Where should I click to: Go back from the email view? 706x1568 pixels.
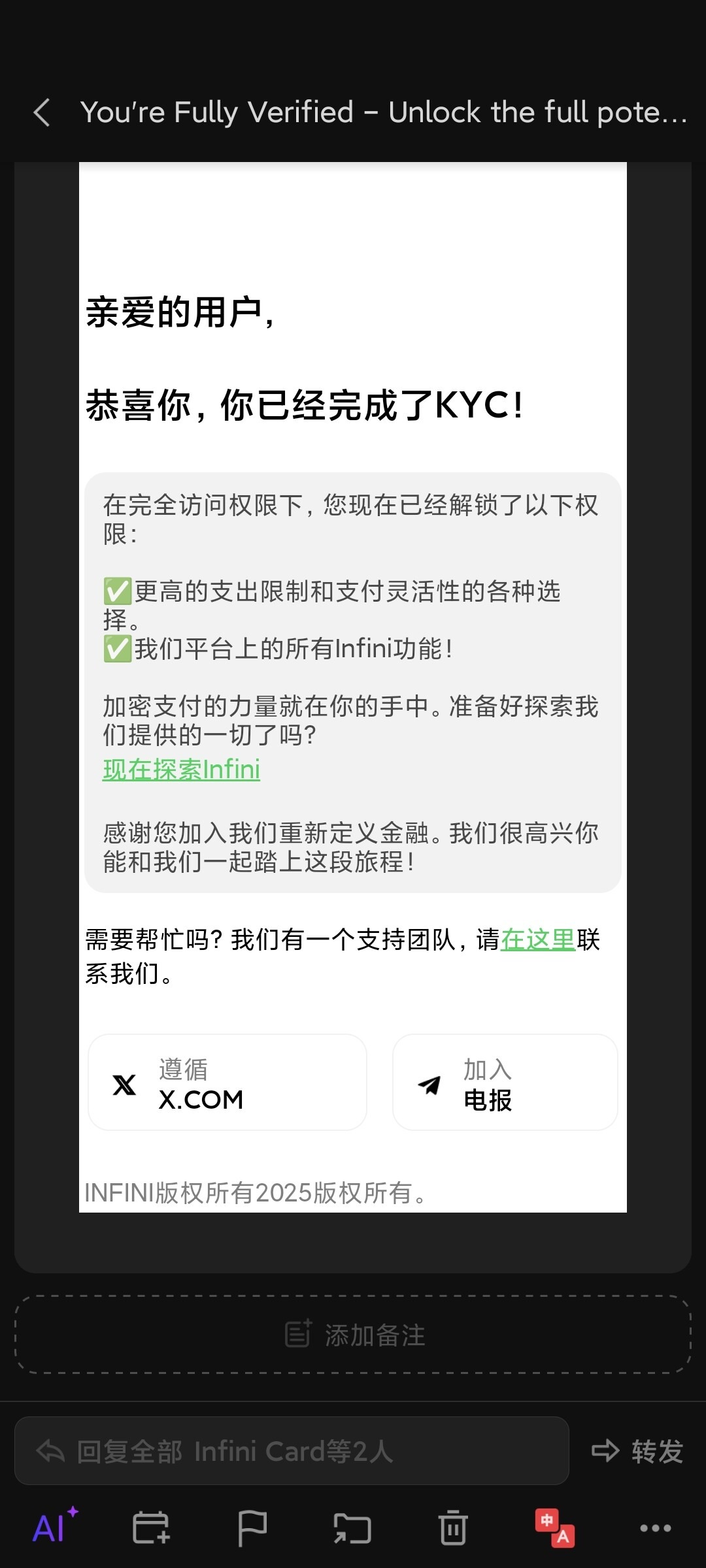[x=42, y=112]
